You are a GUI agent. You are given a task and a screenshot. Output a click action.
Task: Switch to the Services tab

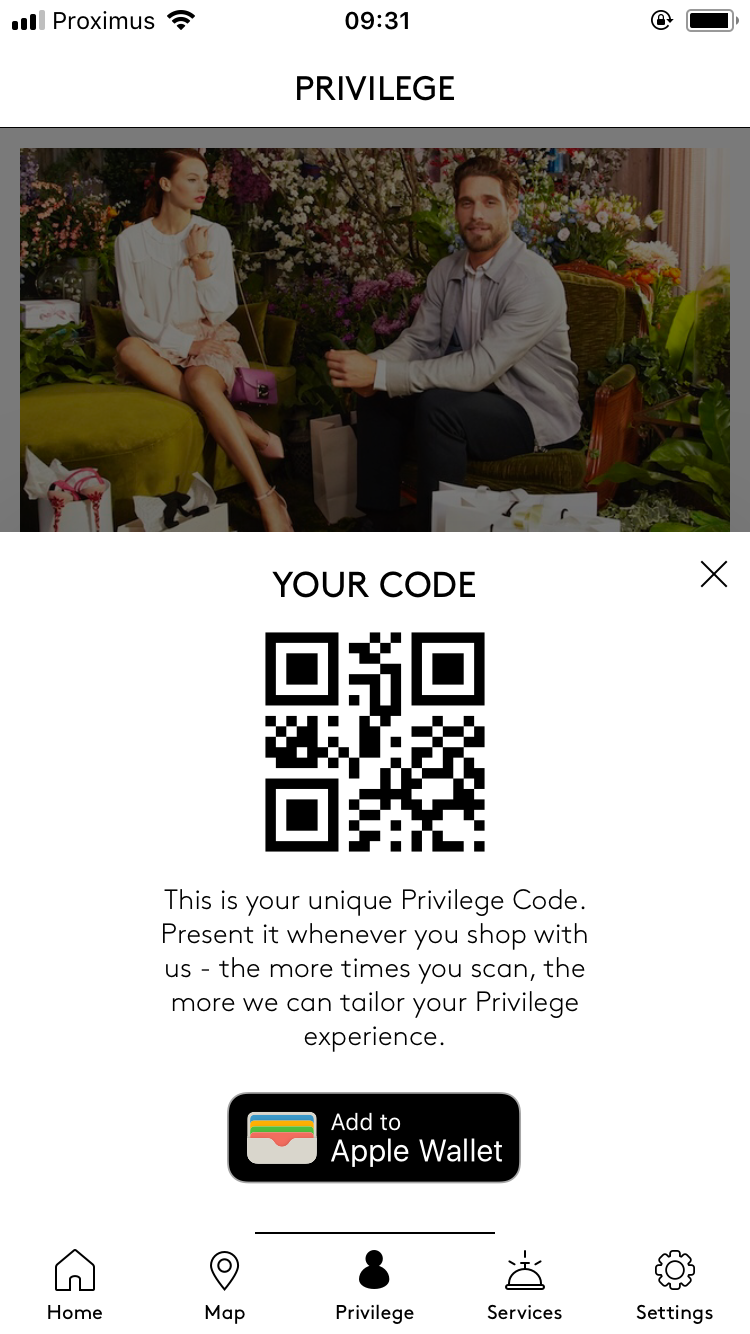coord(524,1285)
